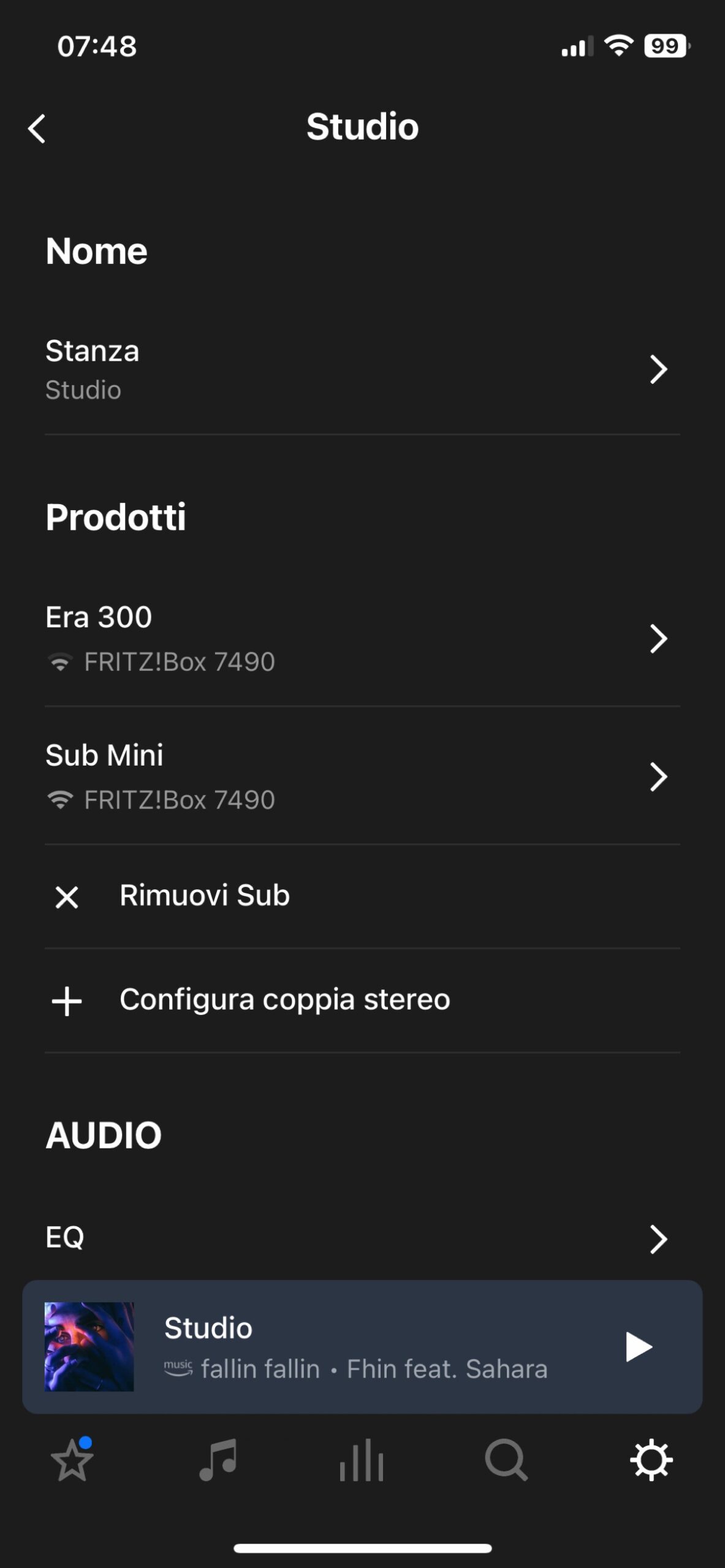
Task: Switch to the search tab
Action: click(506, 1461)
